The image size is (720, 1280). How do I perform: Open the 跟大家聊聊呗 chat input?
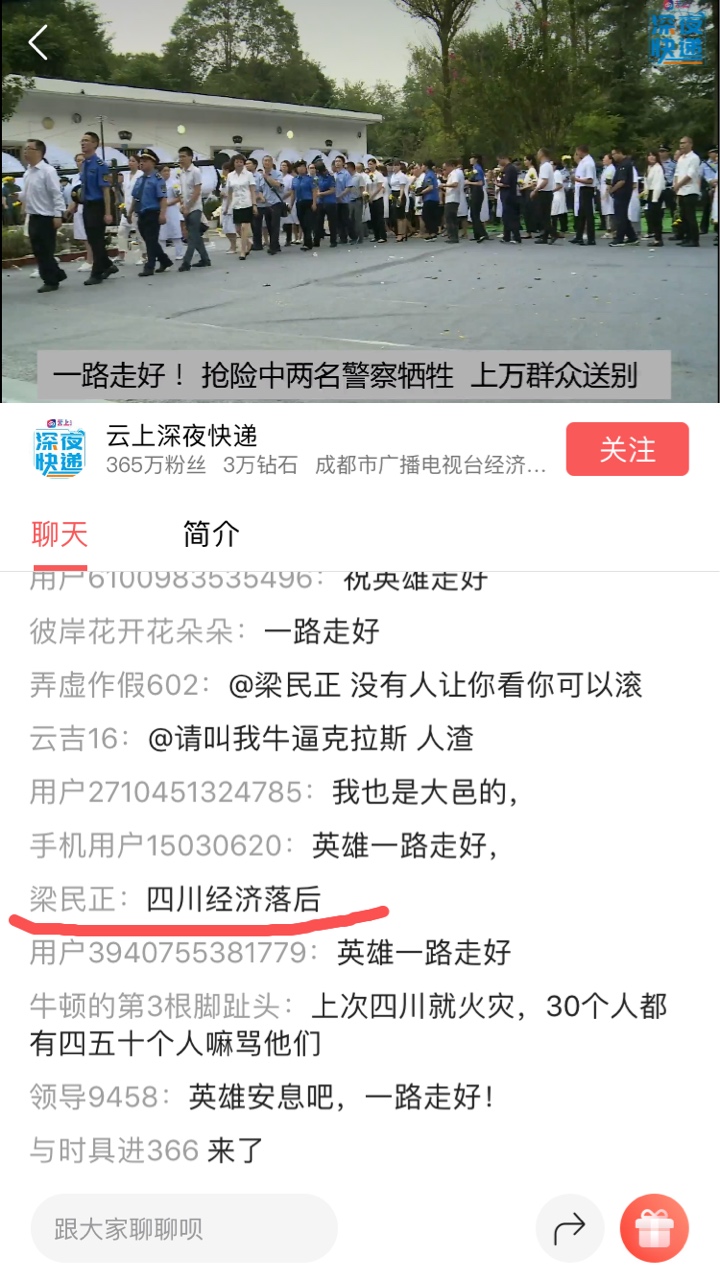click(184, 1228)
